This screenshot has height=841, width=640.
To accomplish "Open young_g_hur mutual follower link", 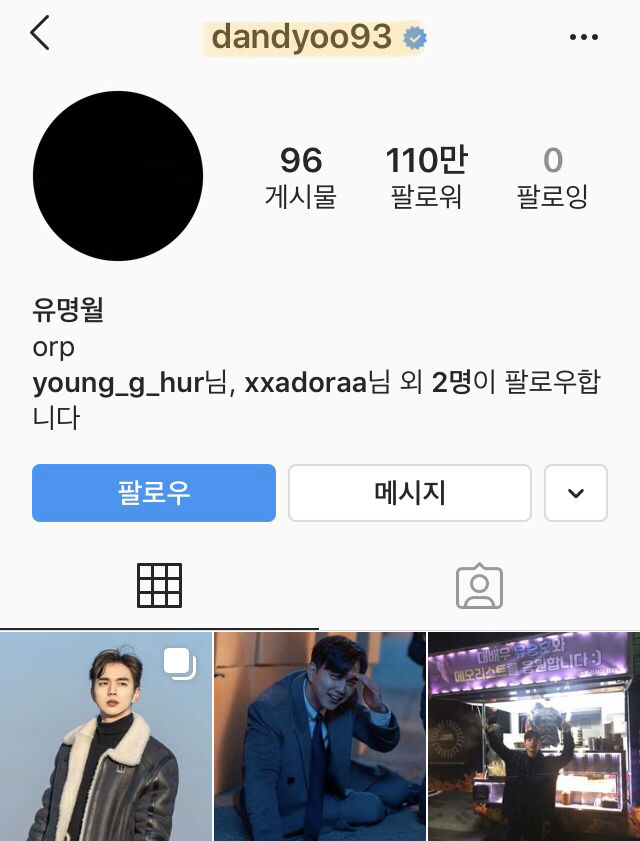I will [x=118, y=384].
